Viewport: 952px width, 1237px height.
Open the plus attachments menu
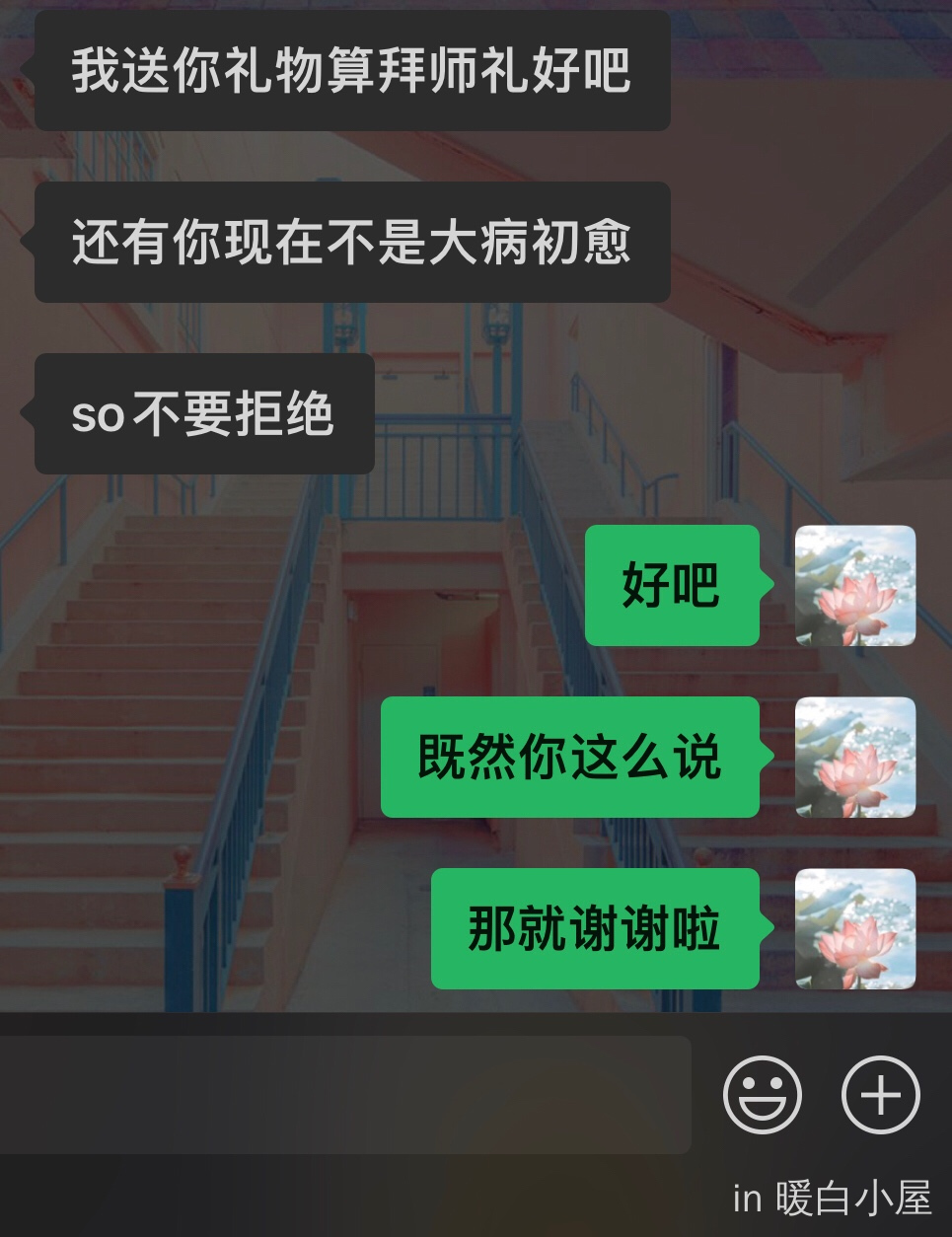880,1095
